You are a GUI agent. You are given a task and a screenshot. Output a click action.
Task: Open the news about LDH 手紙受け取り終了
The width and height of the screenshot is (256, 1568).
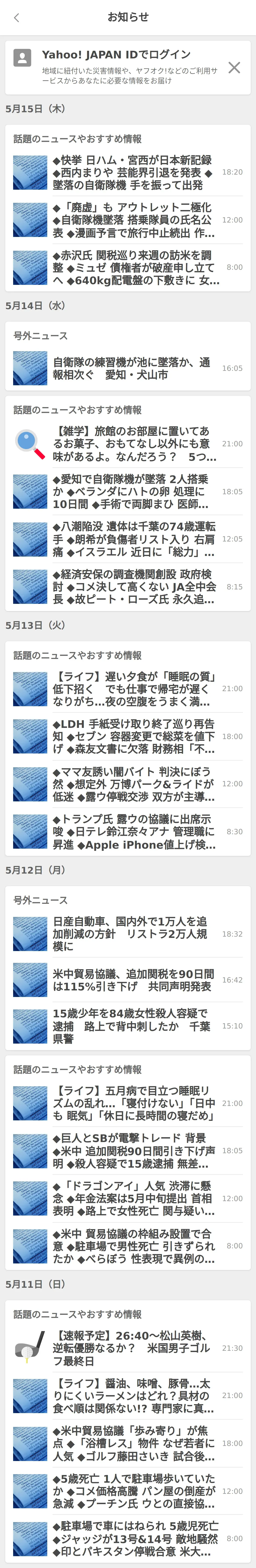[128, 736]
